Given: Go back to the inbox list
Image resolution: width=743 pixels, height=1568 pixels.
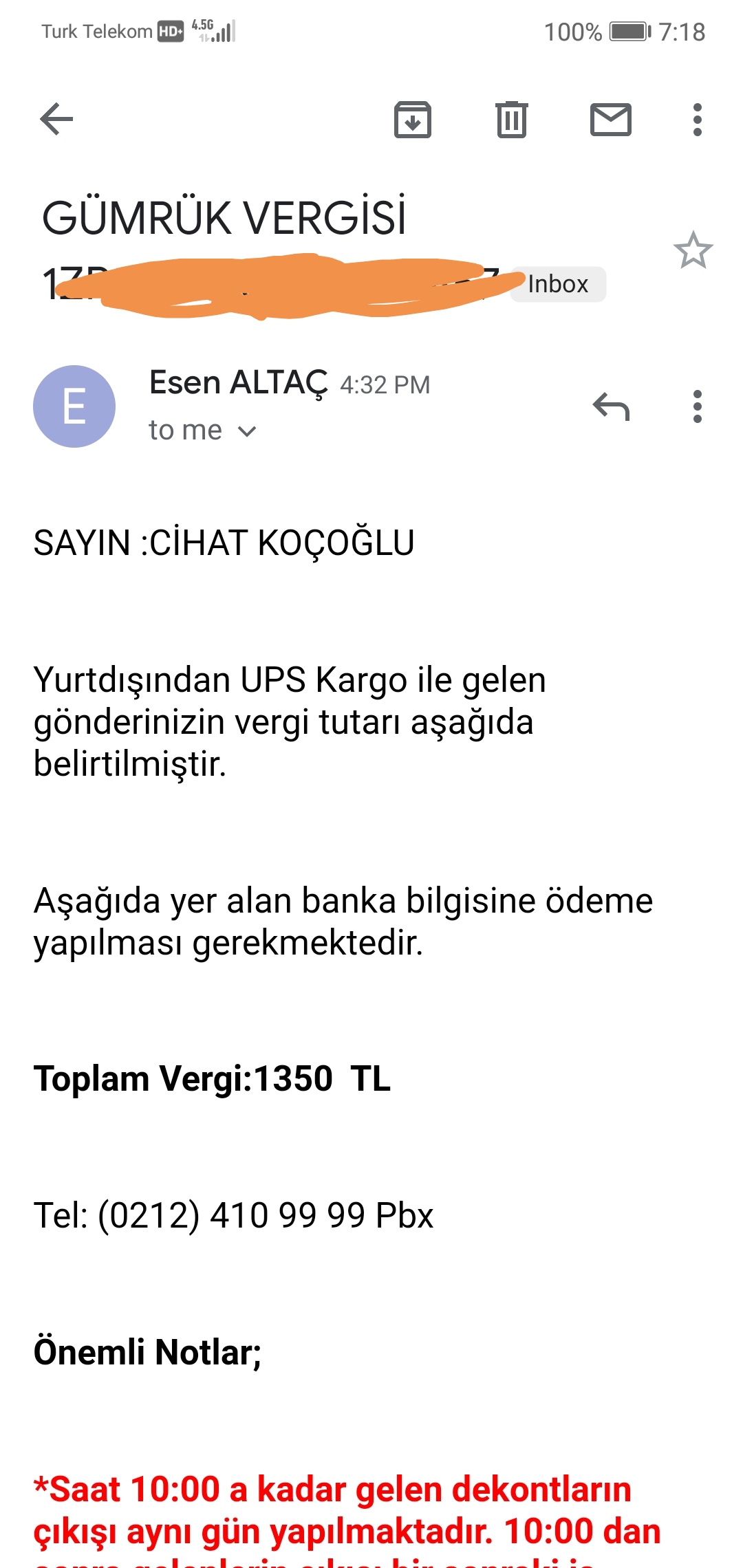Looking at the screenshot, I should [56, 120].
